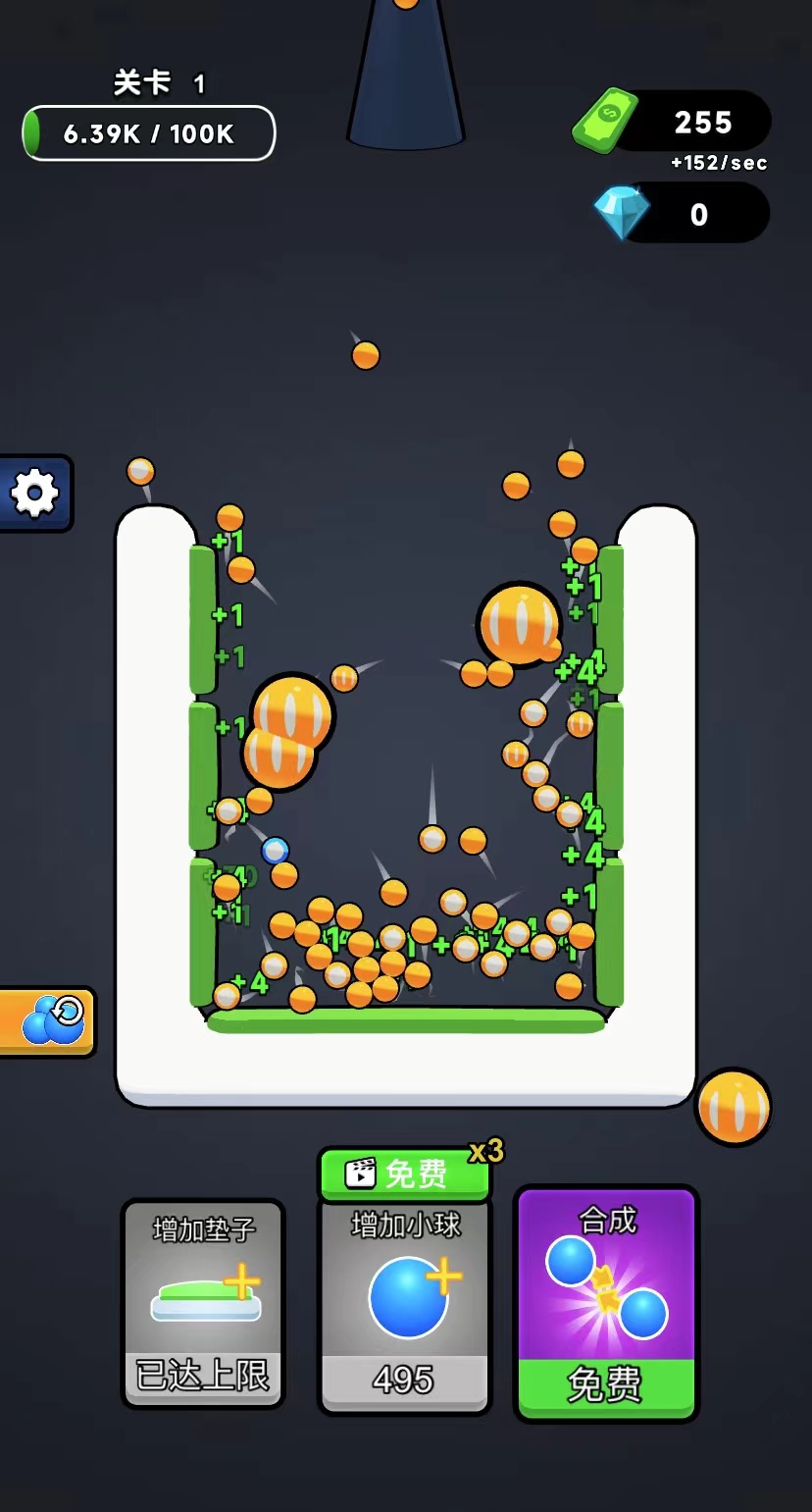Tap the 增加垫子 upgrade card
Image resolution: width=812 pixels, height=1512 pixels.
coord(203,1304)
